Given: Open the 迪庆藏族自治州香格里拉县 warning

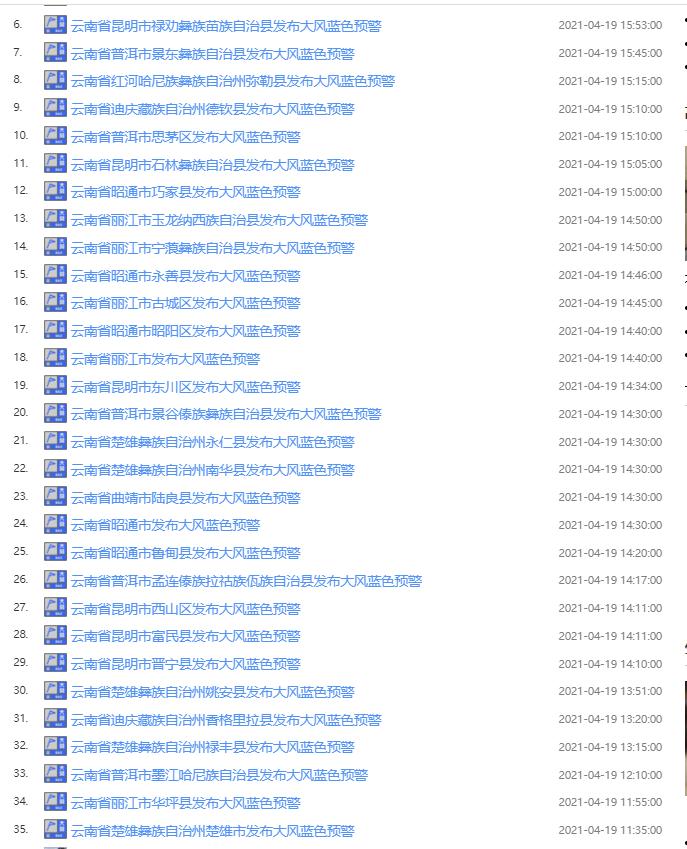Looking at the screenshot, I should 225,720.
